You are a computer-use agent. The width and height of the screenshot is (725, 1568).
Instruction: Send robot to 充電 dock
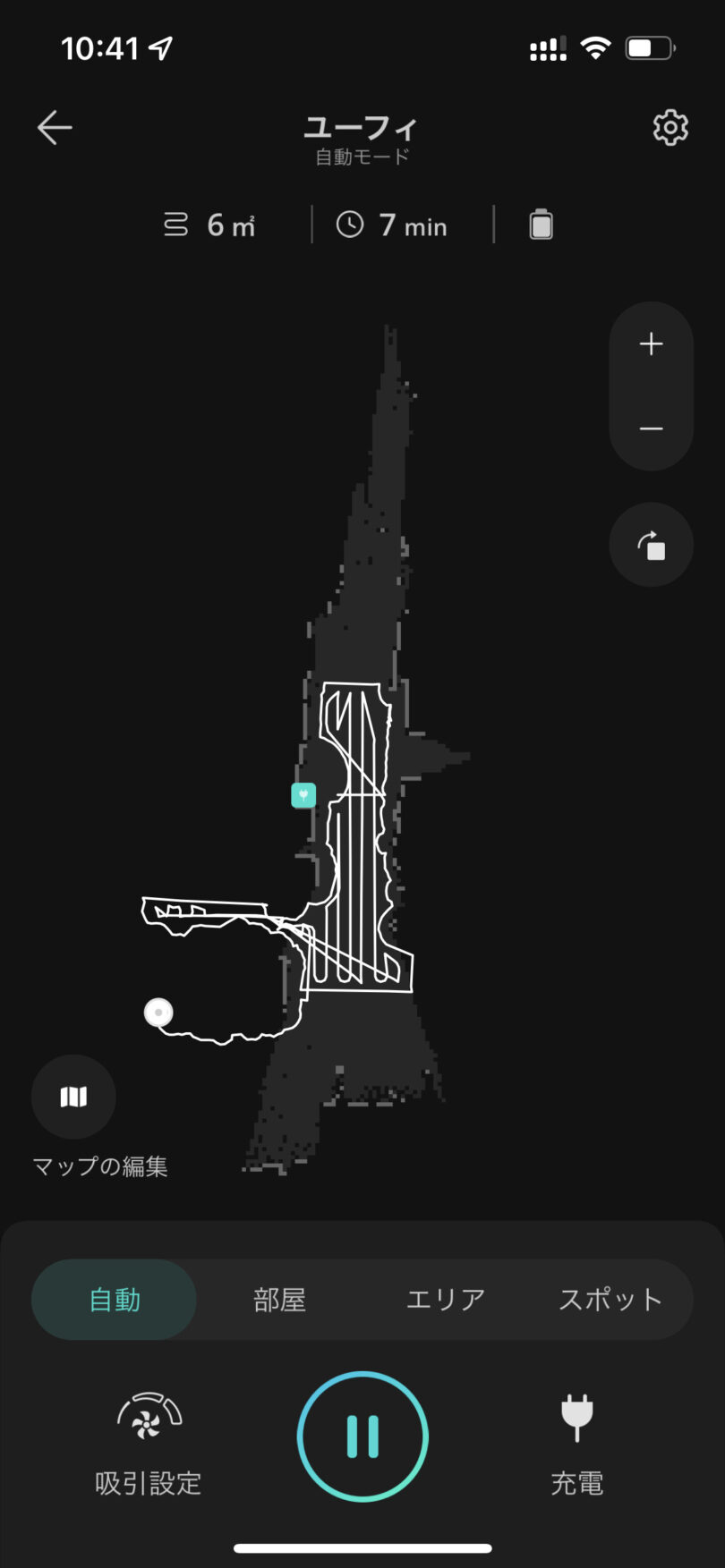tap(576, 1440)
